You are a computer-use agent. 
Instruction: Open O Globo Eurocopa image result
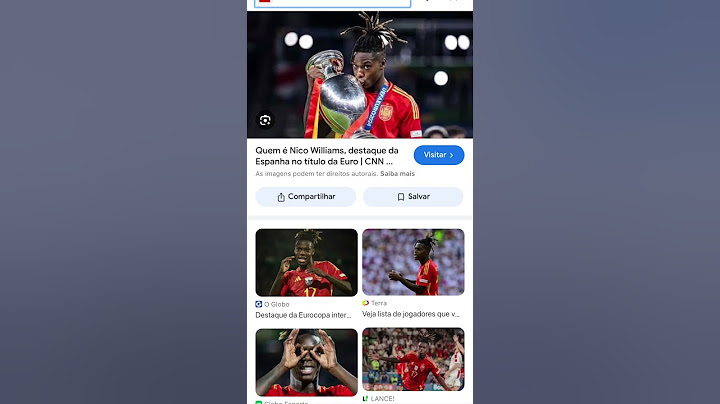point(306,262)
